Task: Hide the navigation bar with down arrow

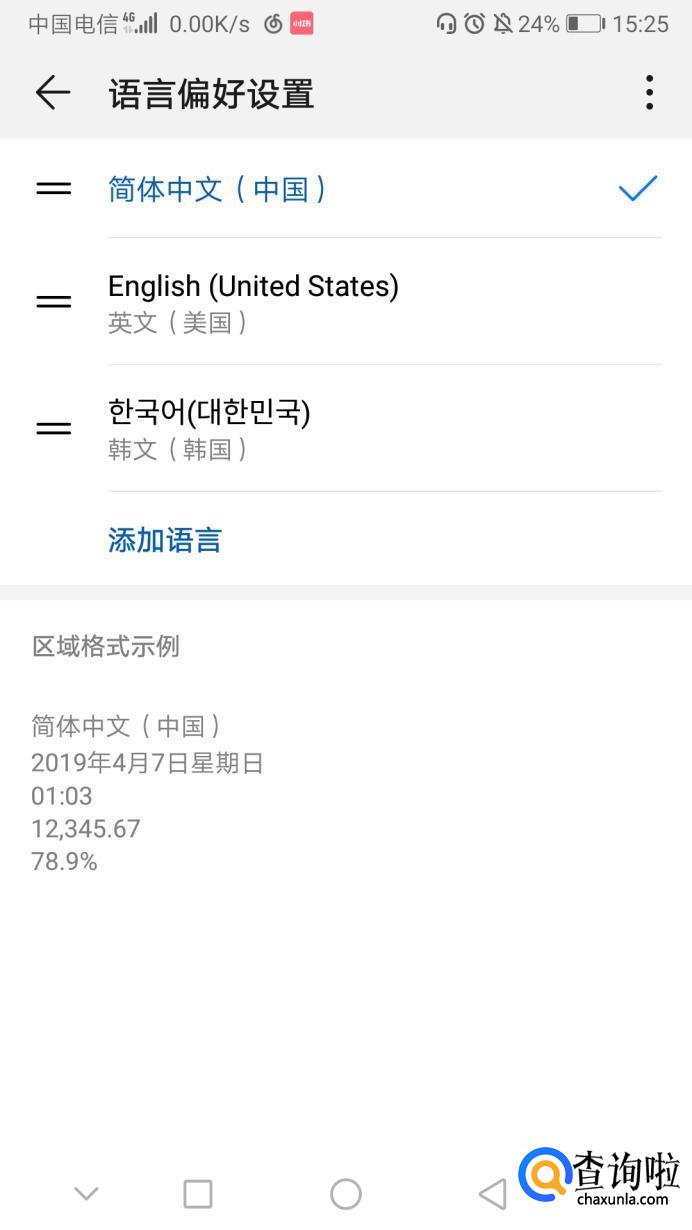Action: click(x=87, y=1193)
